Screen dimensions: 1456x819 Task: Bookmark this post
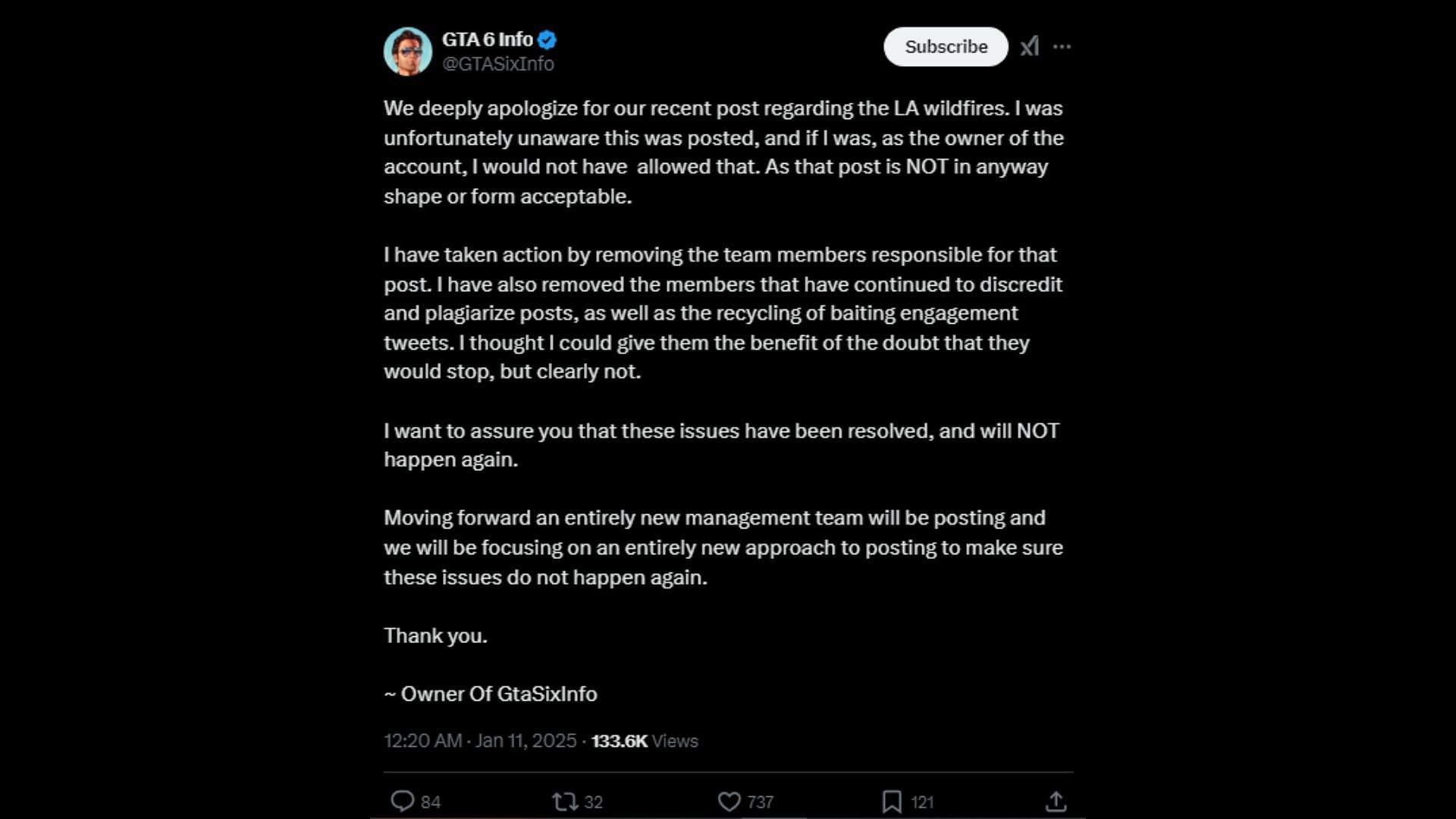point(892,801)
